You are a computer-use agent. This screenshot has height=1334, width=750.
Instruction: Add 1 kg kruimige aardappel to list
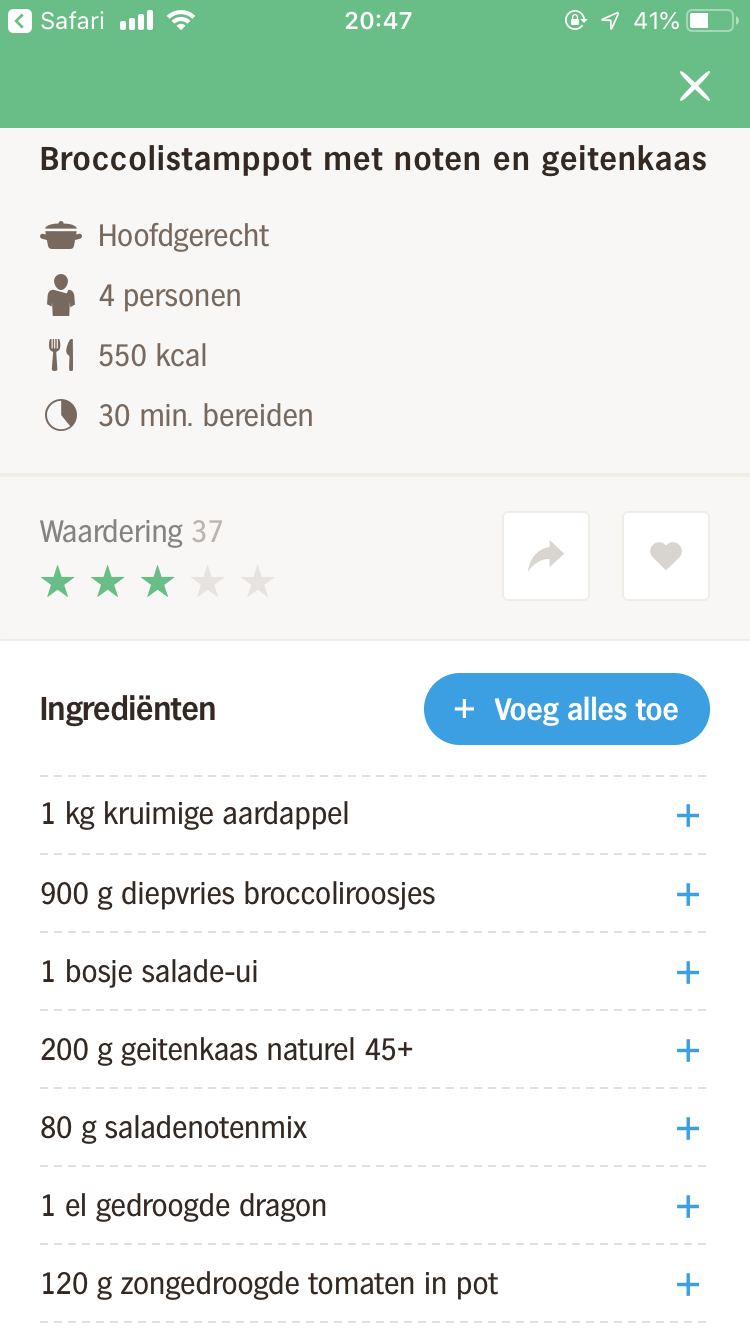coord(687,816)
